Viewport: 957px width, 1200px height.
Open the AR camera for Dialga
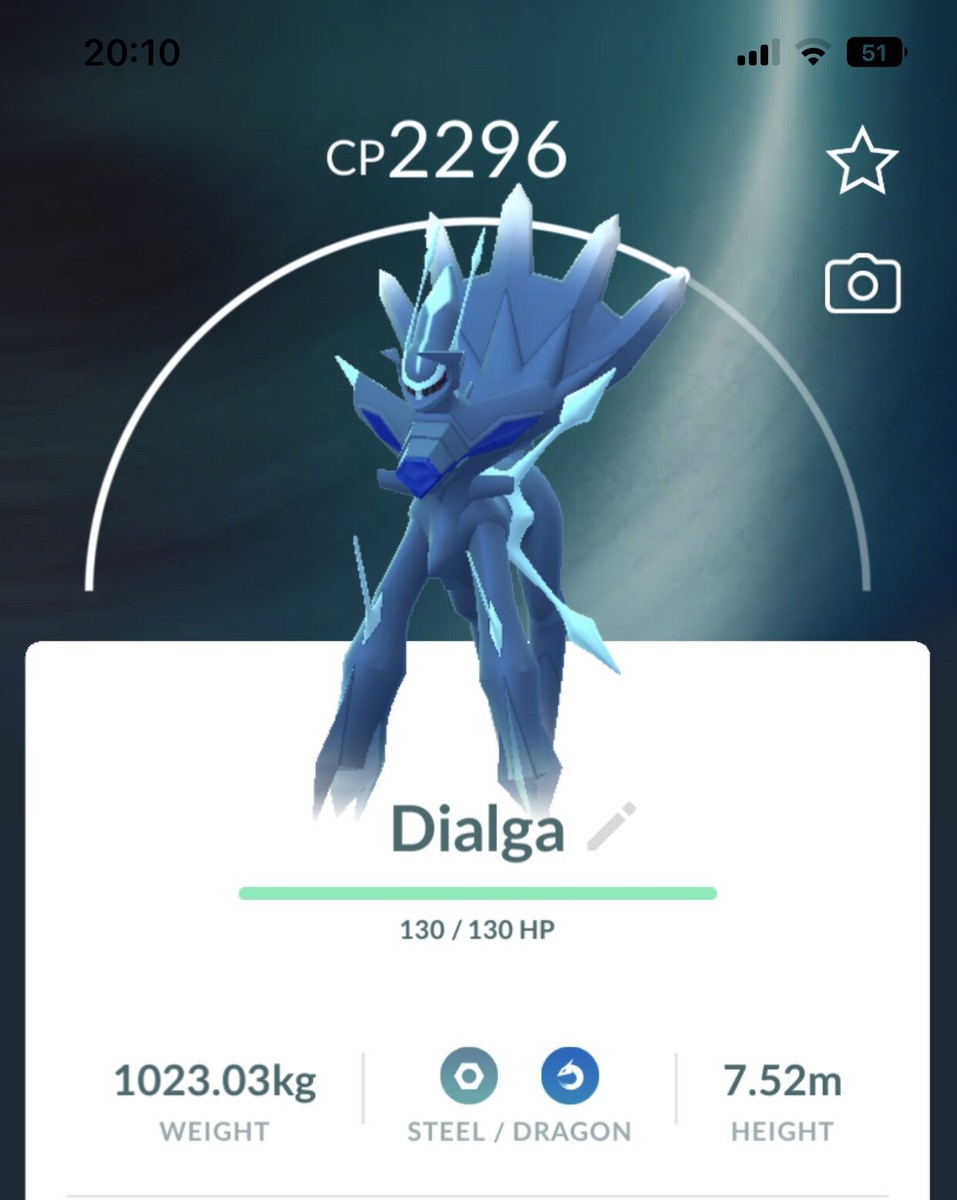(x=862, y=285)
